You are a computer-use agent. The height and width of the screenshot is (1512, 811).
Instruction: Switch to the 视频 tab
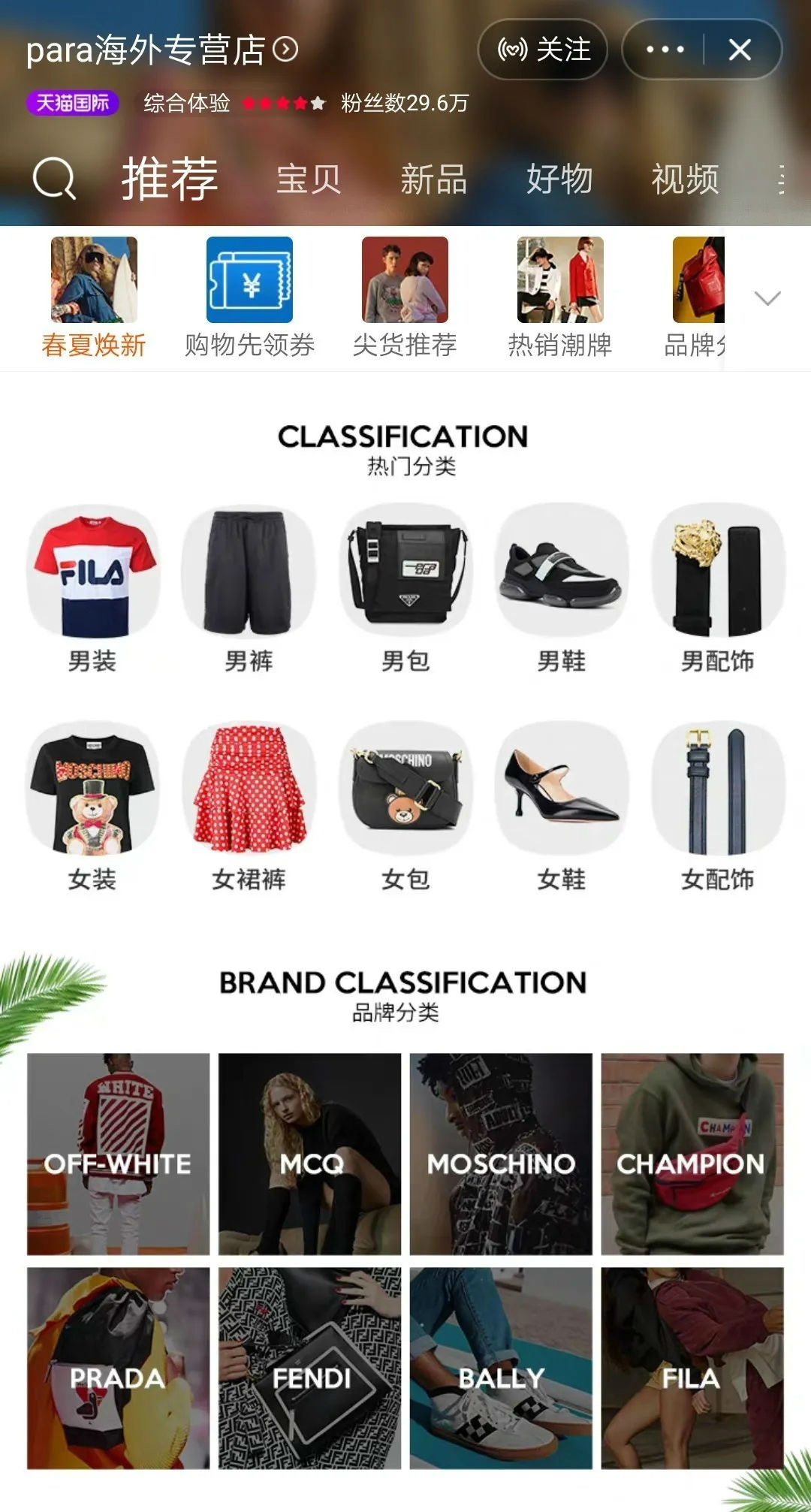685,180
